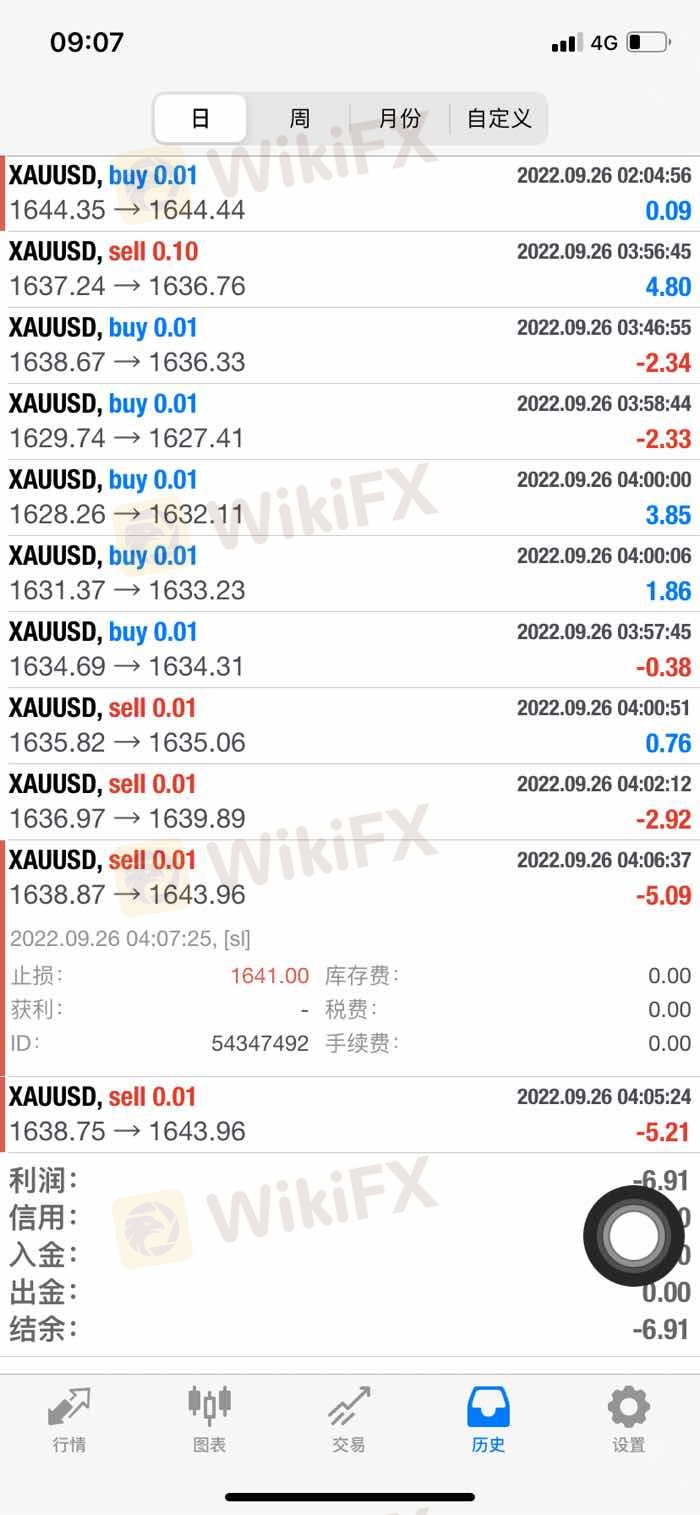
Task: Expand the sell trade losing -5.21
Action: point(350,1114)
